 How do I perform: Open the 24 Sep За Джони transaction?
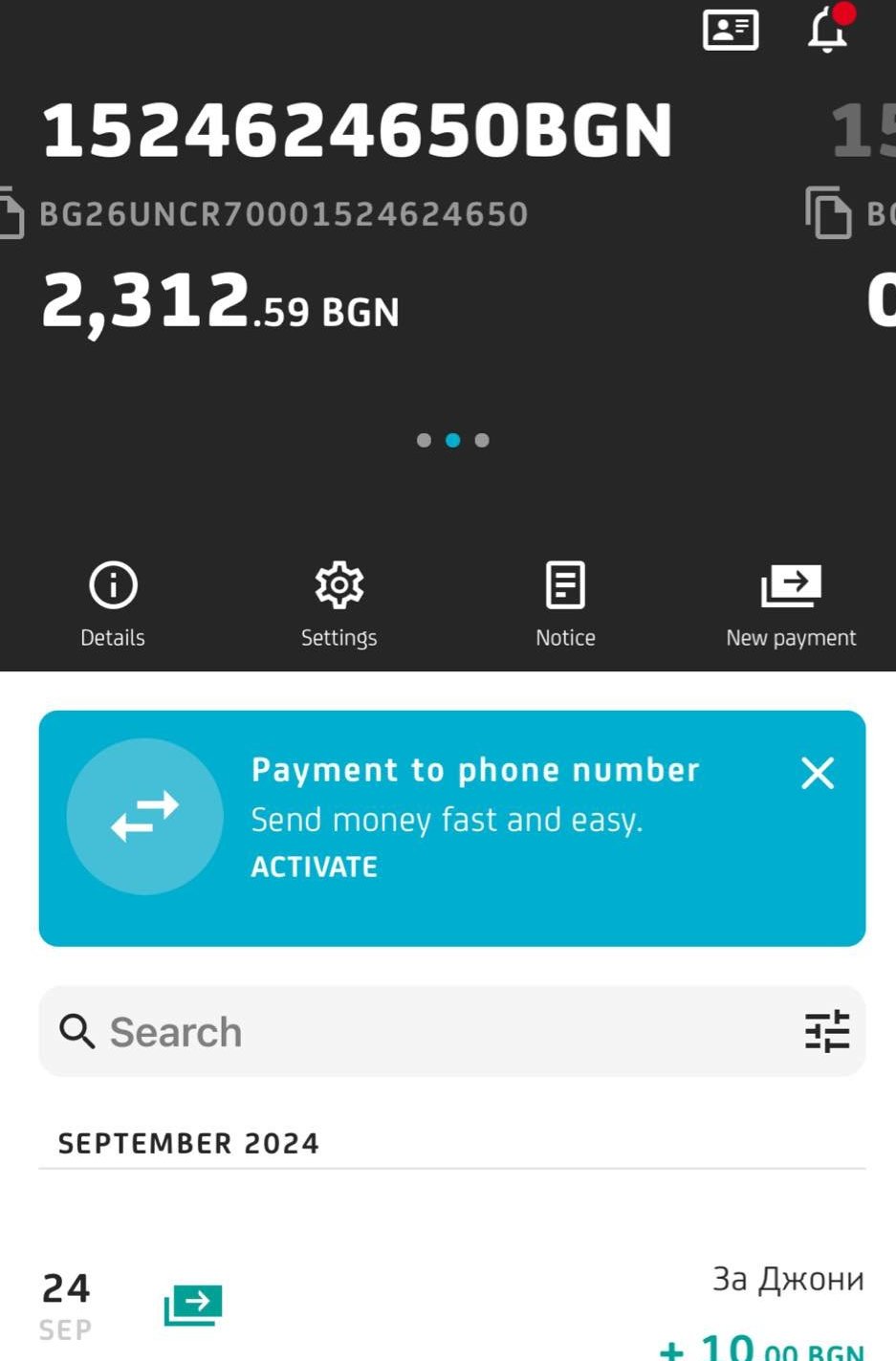pos(451,1306)
